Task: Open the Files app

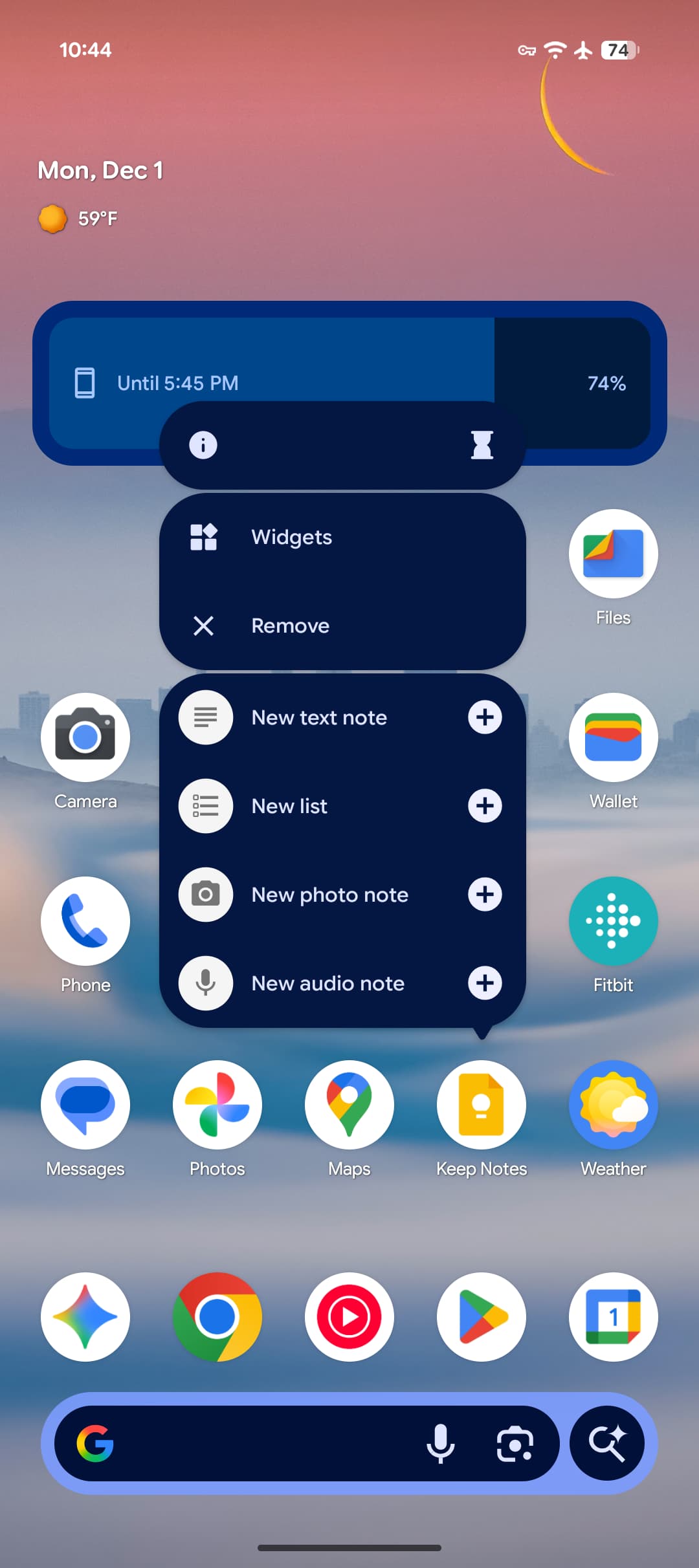Action: pyautogui.click(x=613, y=554)
